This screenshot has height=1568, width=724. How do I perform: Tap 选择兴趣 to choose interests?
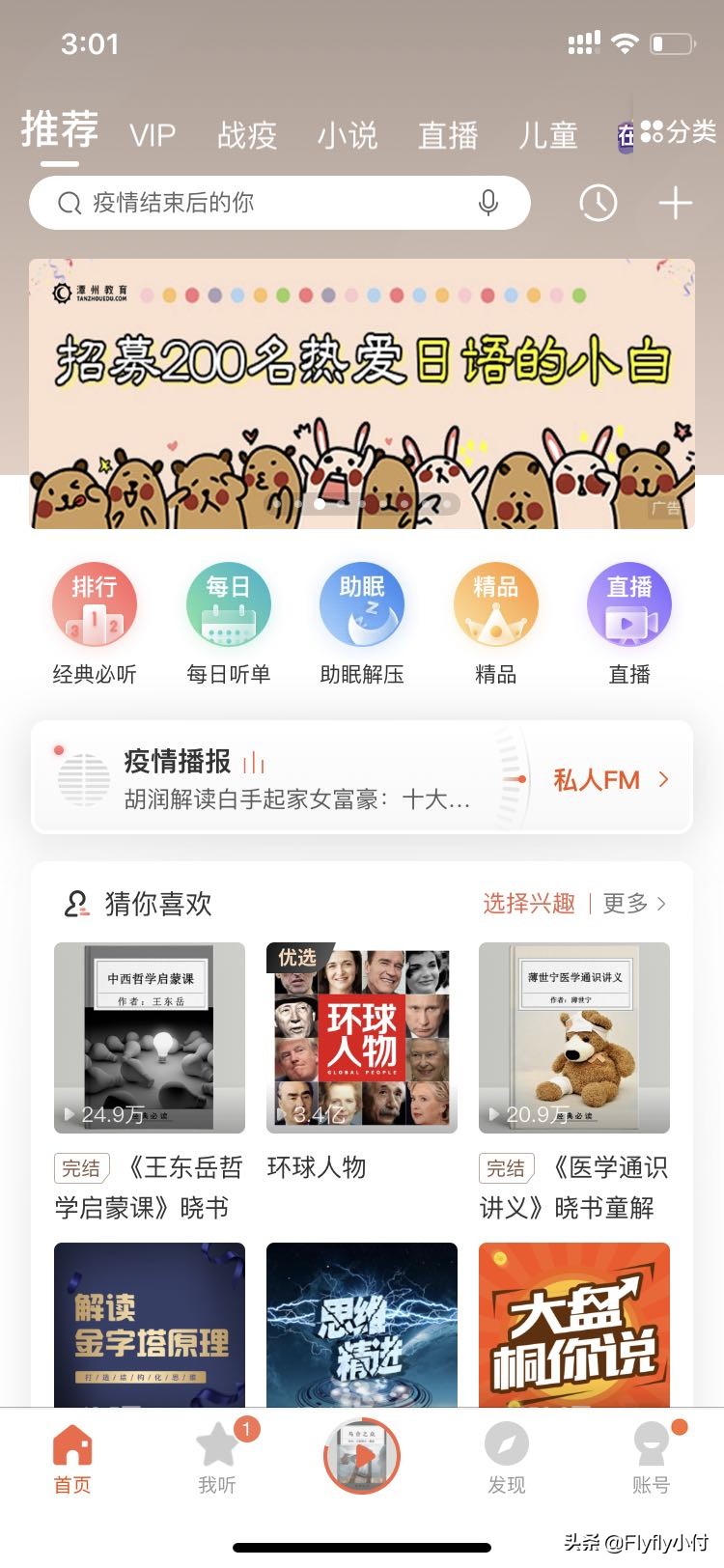coord(529,904)
